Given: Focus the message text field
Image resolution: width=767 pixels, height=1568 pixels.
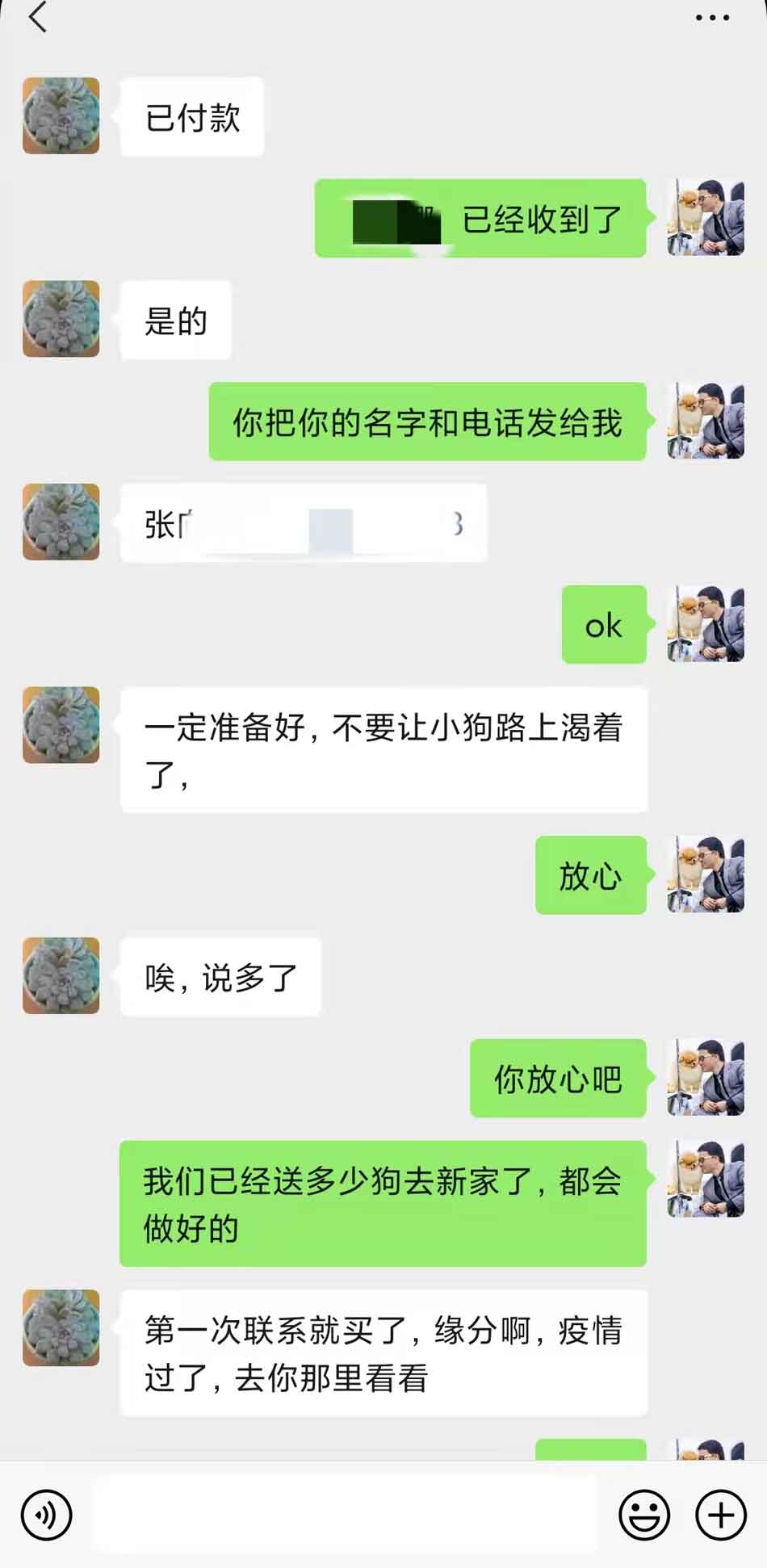Looking at the screenshot, I should point(345,1516).
